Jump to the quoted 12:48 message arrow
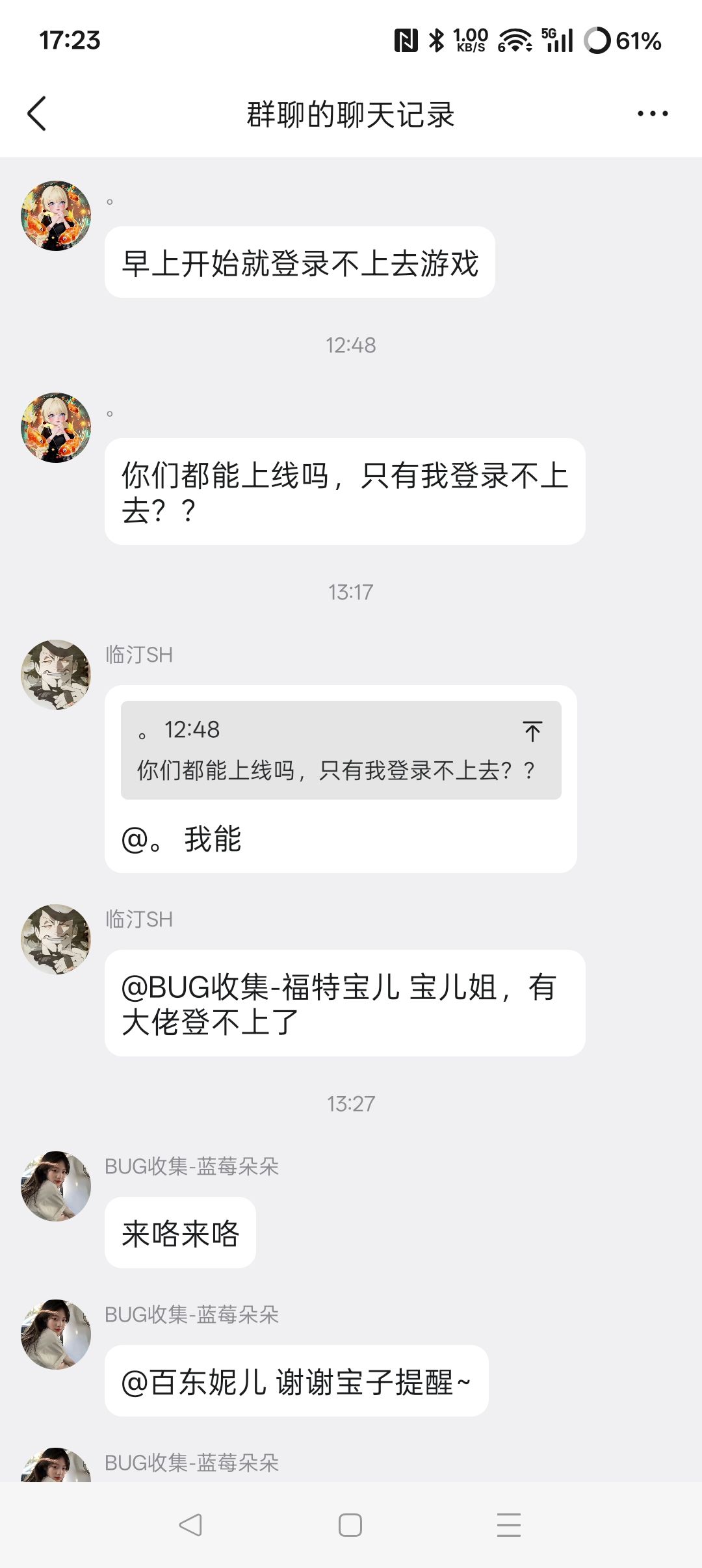 tap(532, 731)
